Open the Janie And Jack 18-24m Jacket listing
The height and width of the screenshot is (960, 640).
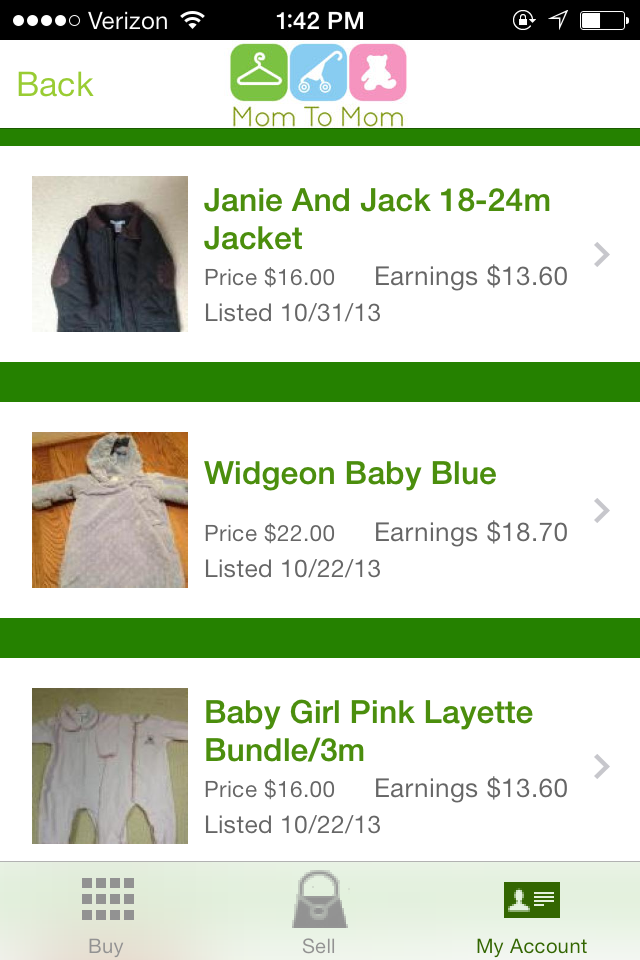377,220
